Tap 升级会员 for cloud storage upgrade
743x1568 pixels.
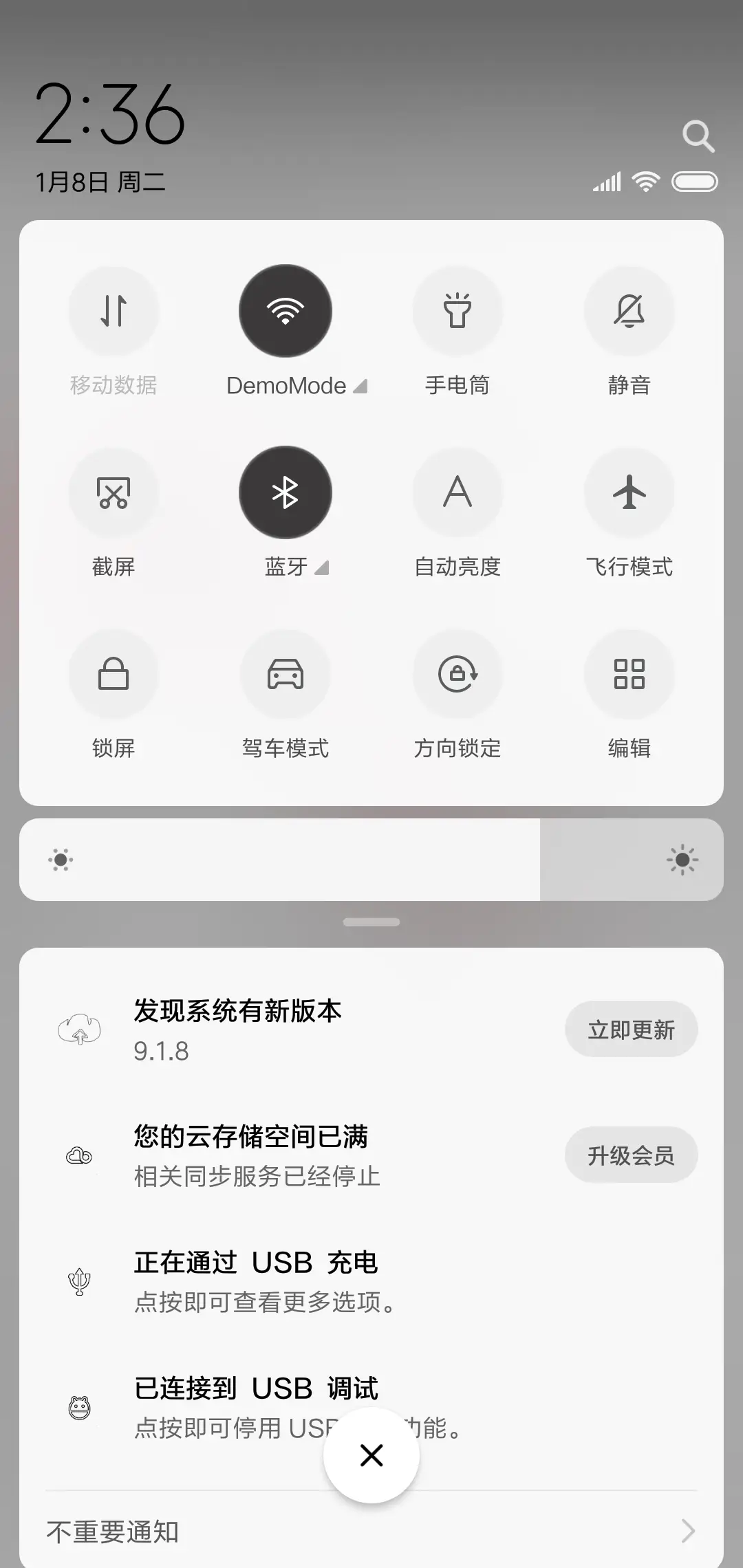631,1155
